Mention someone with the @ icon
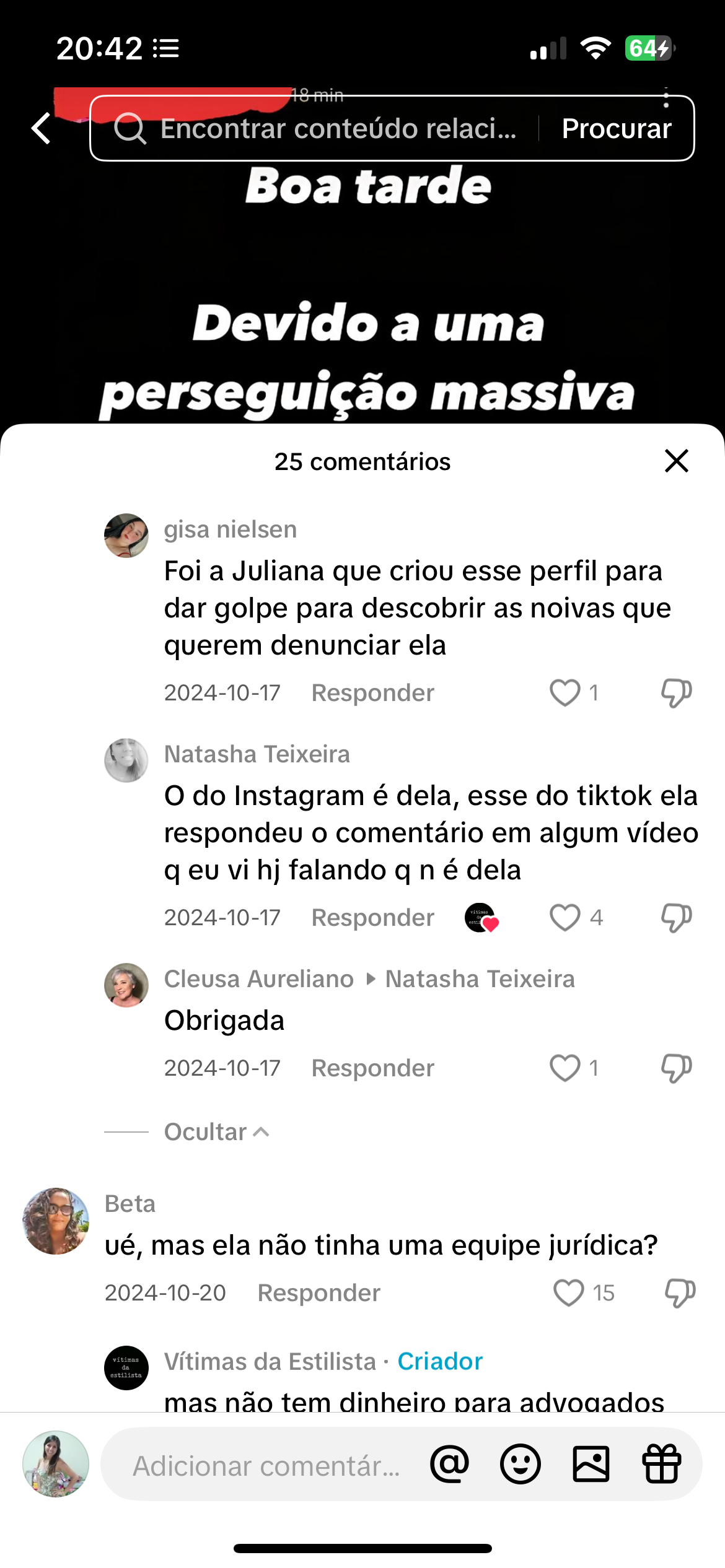The height and width of the screenshot is (1568, 725). coord(450,1464)
